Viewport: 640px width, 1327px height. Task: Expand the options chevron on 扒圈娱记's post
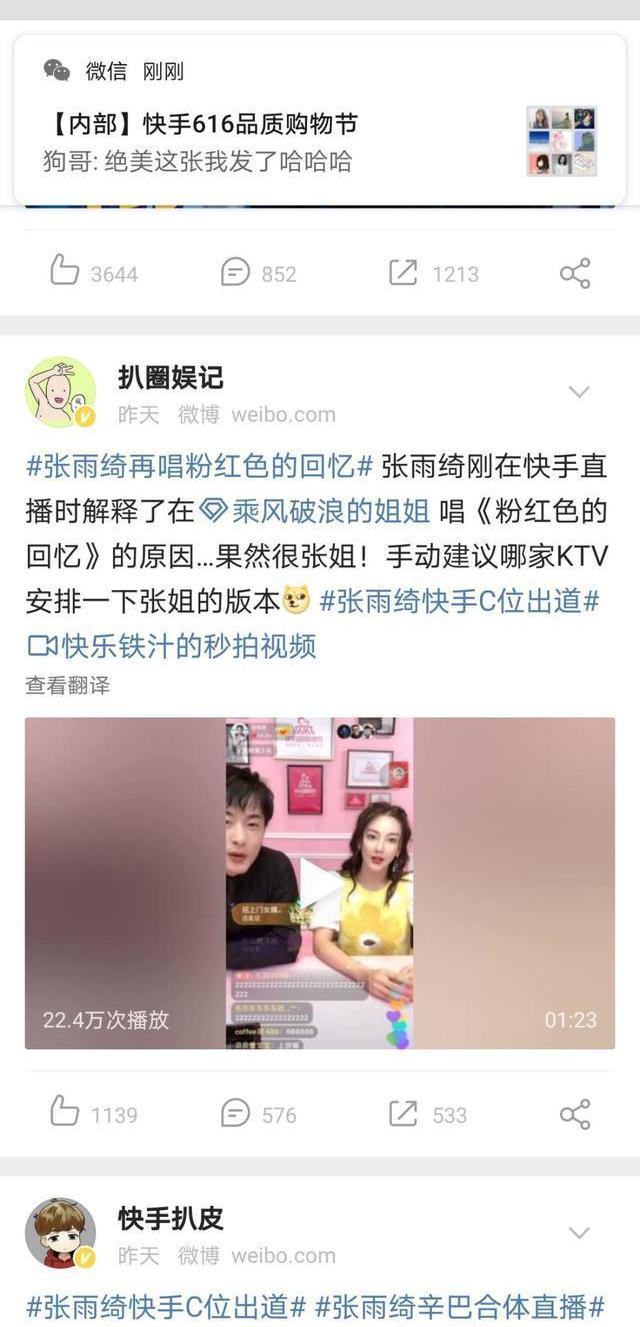579,392
